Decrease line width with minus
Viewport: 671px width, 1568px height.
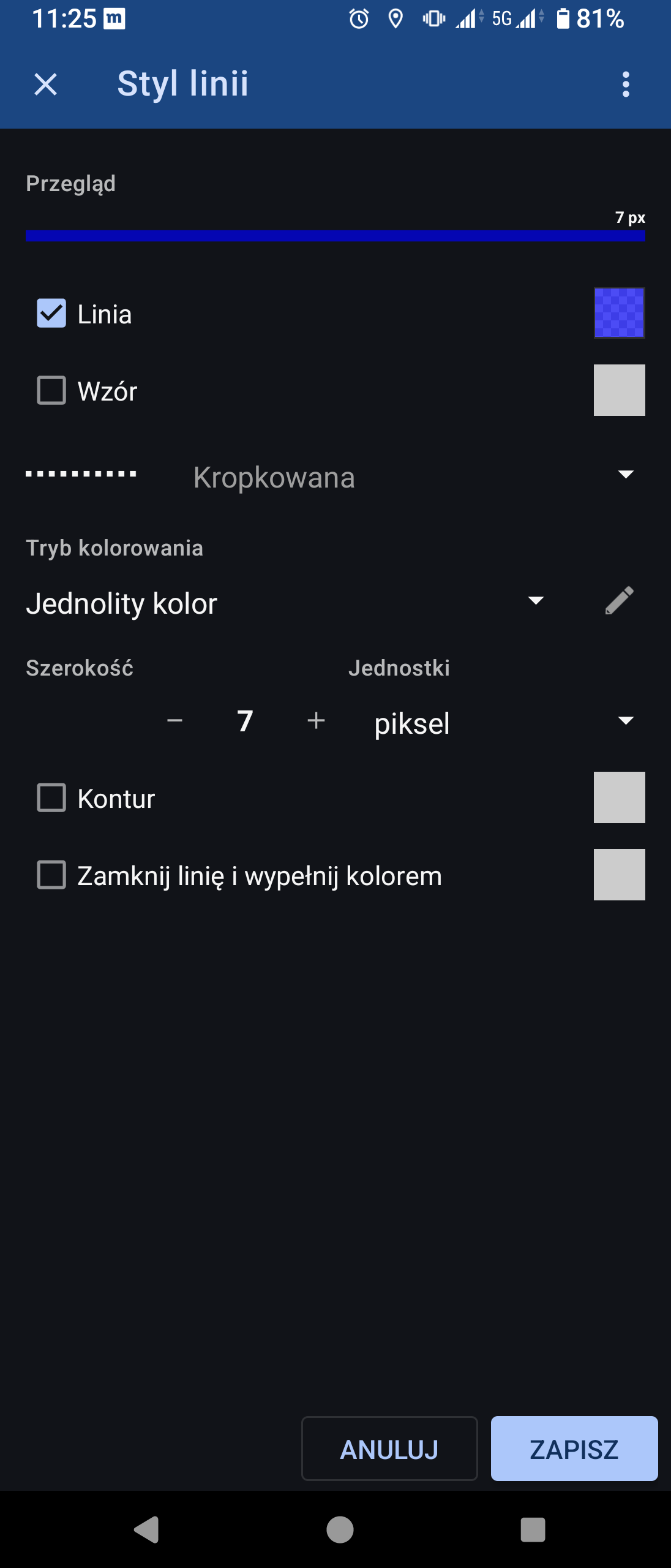coord(175,721)
